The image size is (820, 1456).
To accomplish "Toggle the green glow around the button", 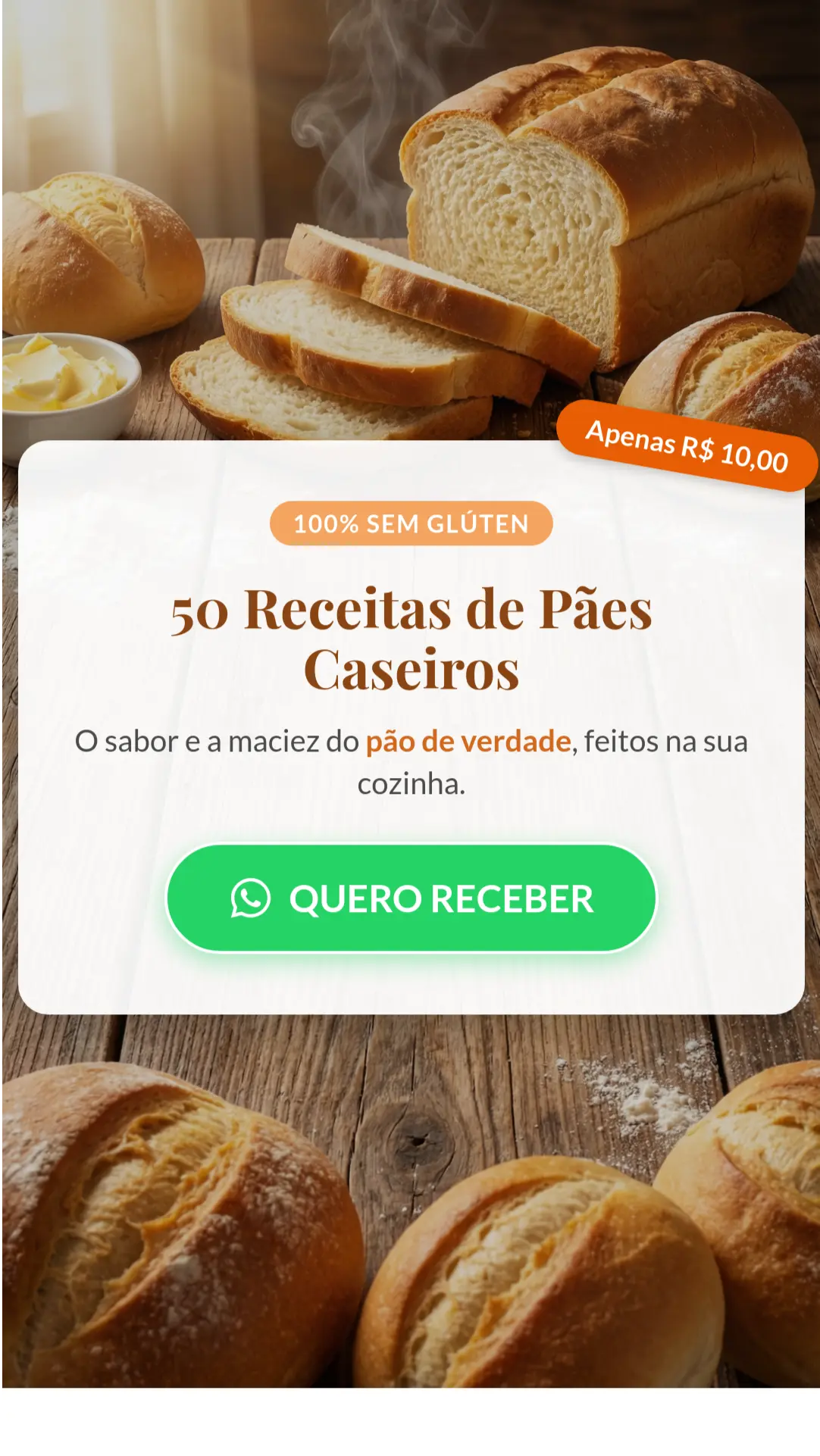I will click(x=410, y=898).
